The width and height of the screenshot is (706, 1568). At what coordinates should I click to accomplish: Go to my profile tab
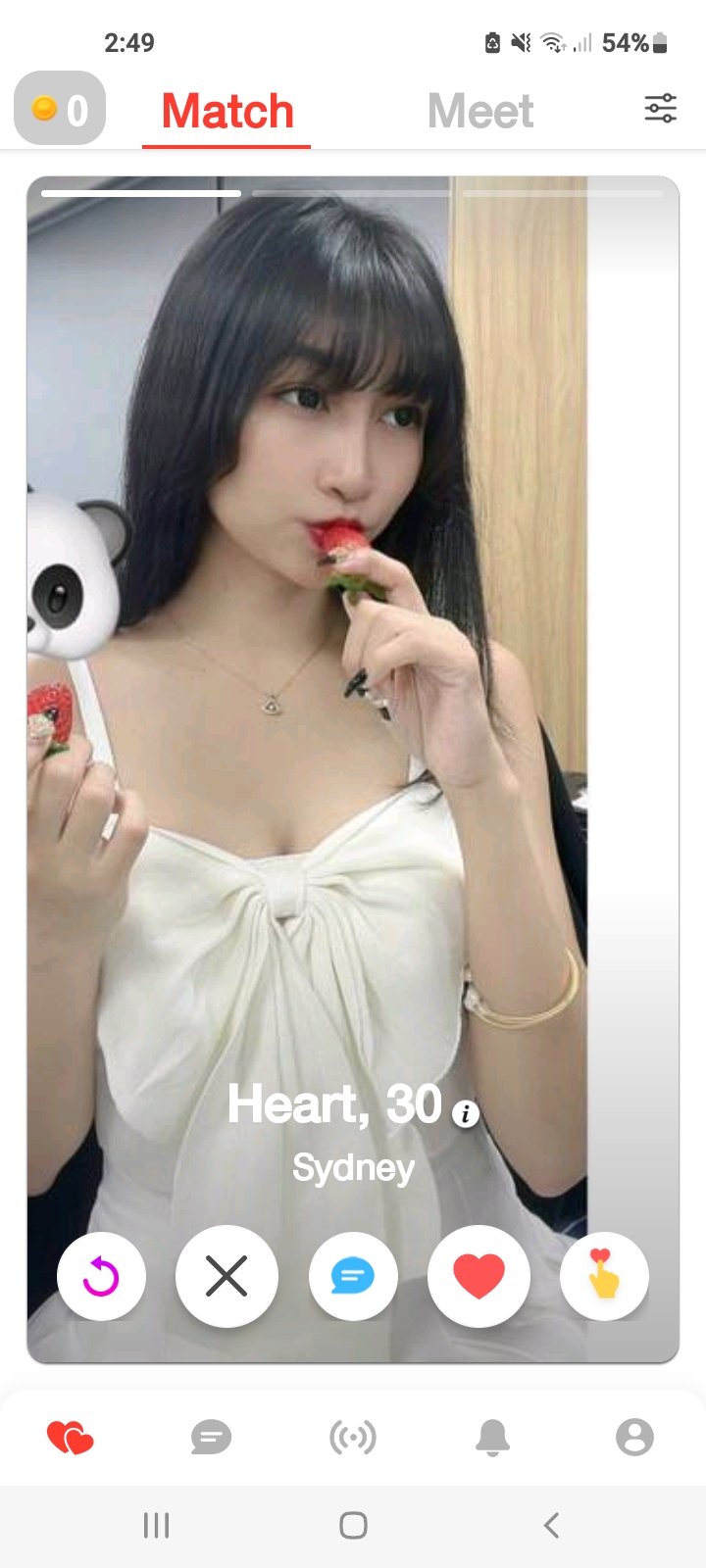634,1438
